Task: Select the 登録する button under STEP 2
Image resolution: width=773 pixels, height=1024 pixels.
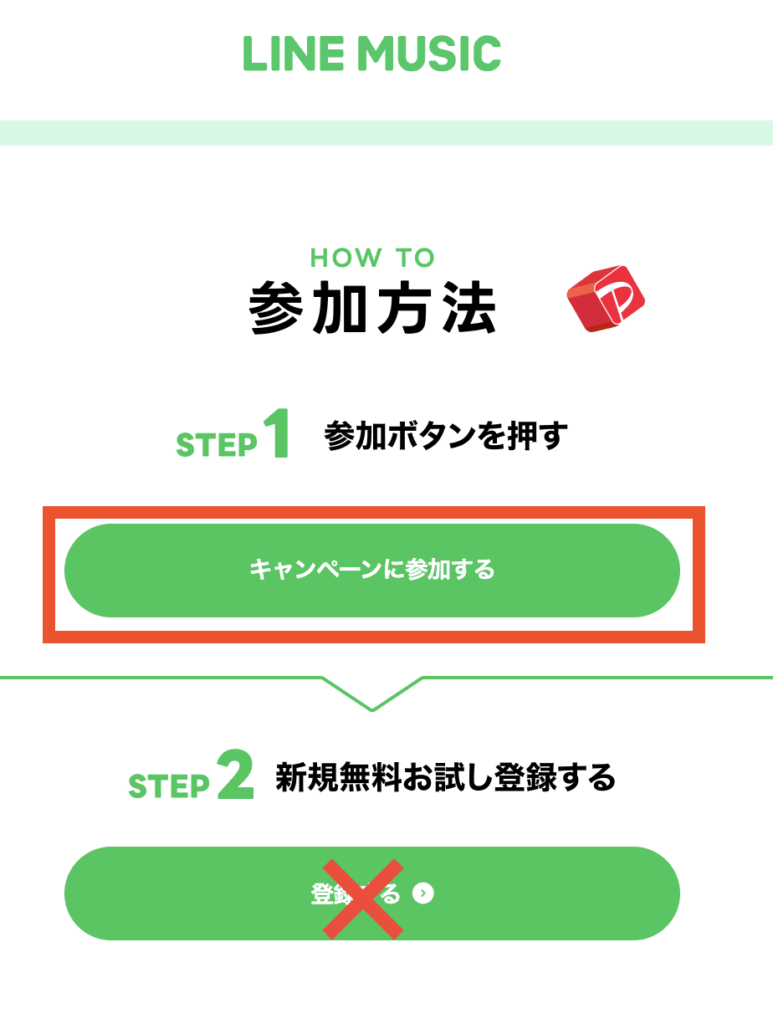Action: pyautogui.click(x=372, y=893)
